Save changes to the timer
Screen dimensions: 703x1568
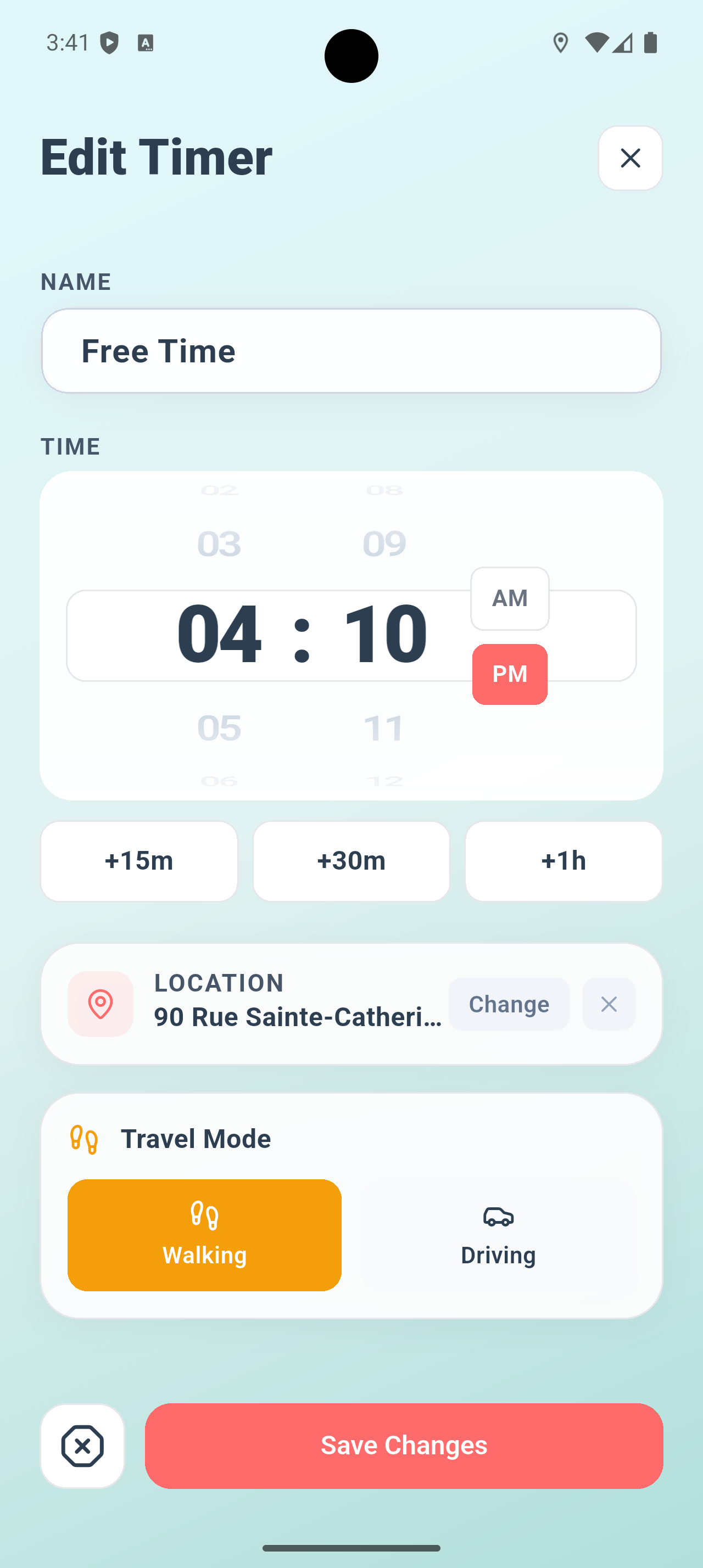point(404,1446)
